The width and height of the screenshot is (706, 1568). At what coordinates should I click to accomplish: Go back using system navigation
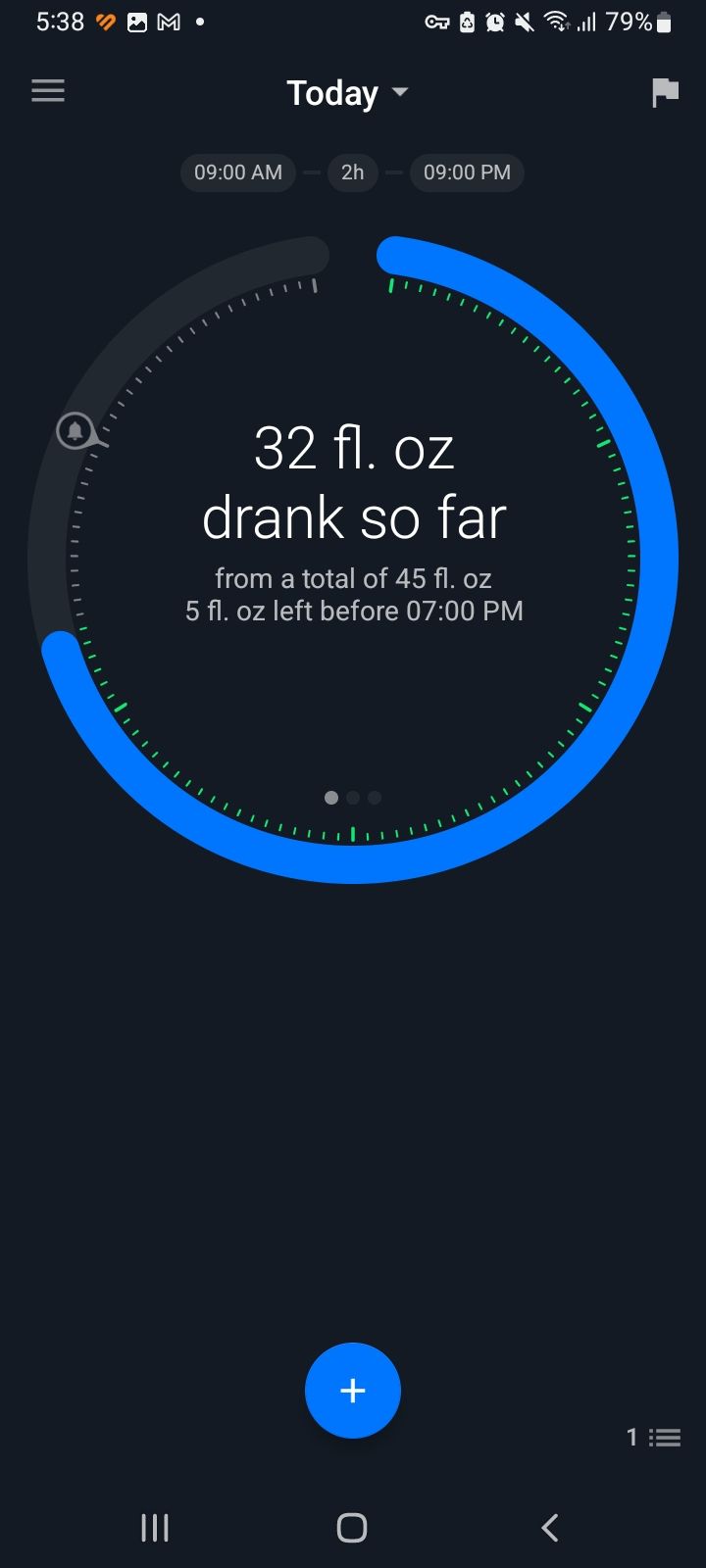[550, 1527]
